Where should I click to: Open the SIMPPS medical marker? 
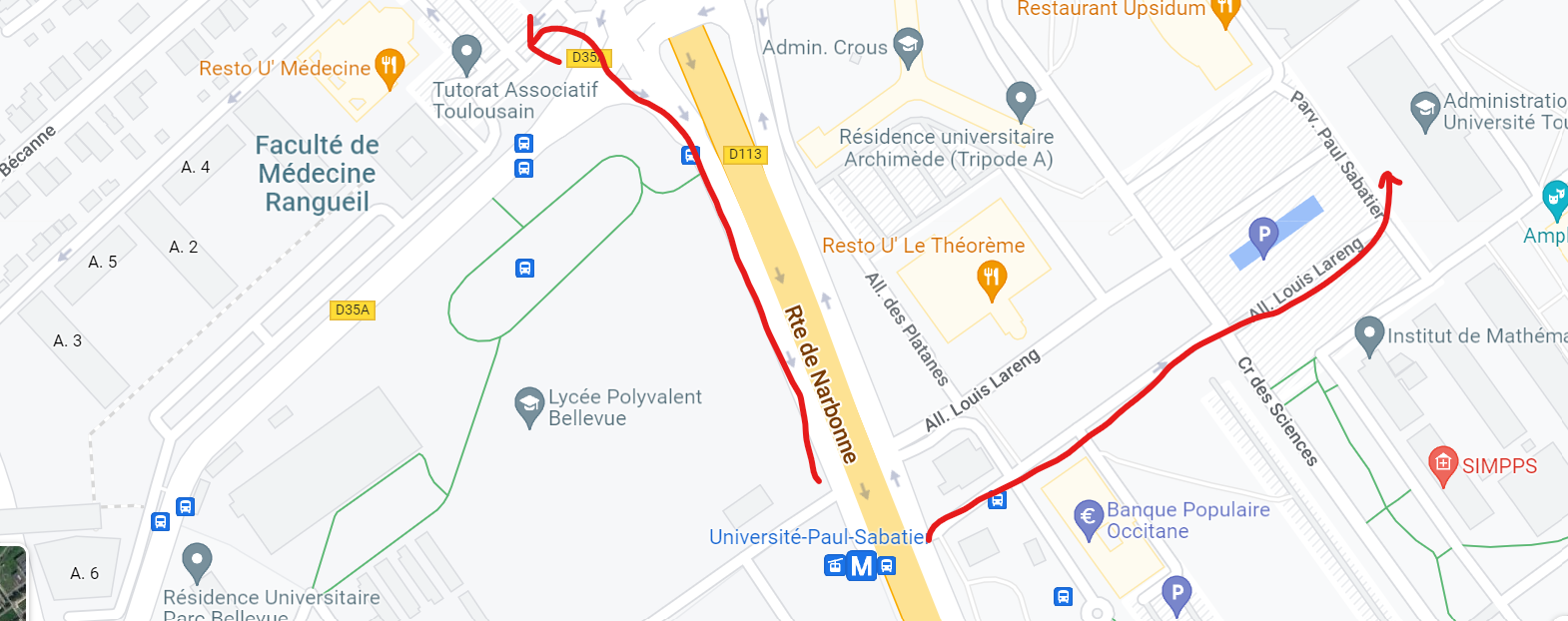tap(1442, 463)
